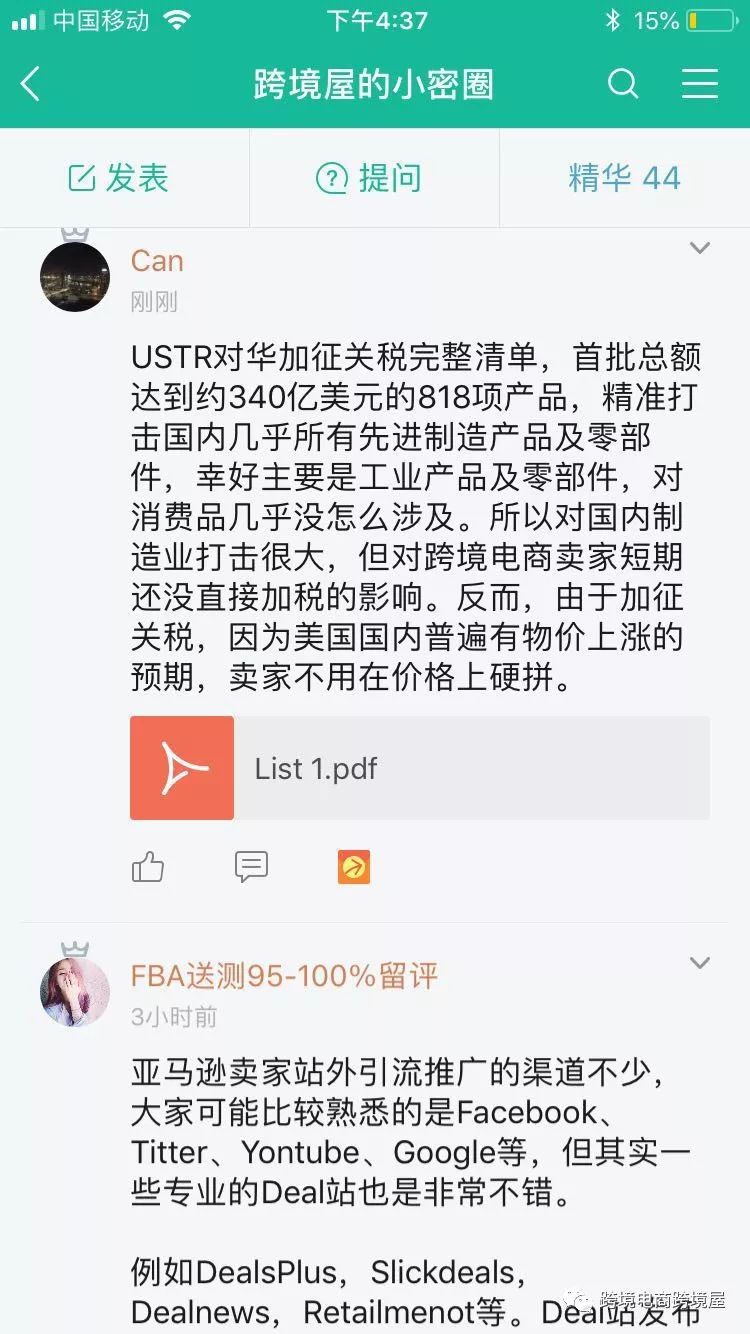Open Can's profile avatar

(x=75, y=277)
